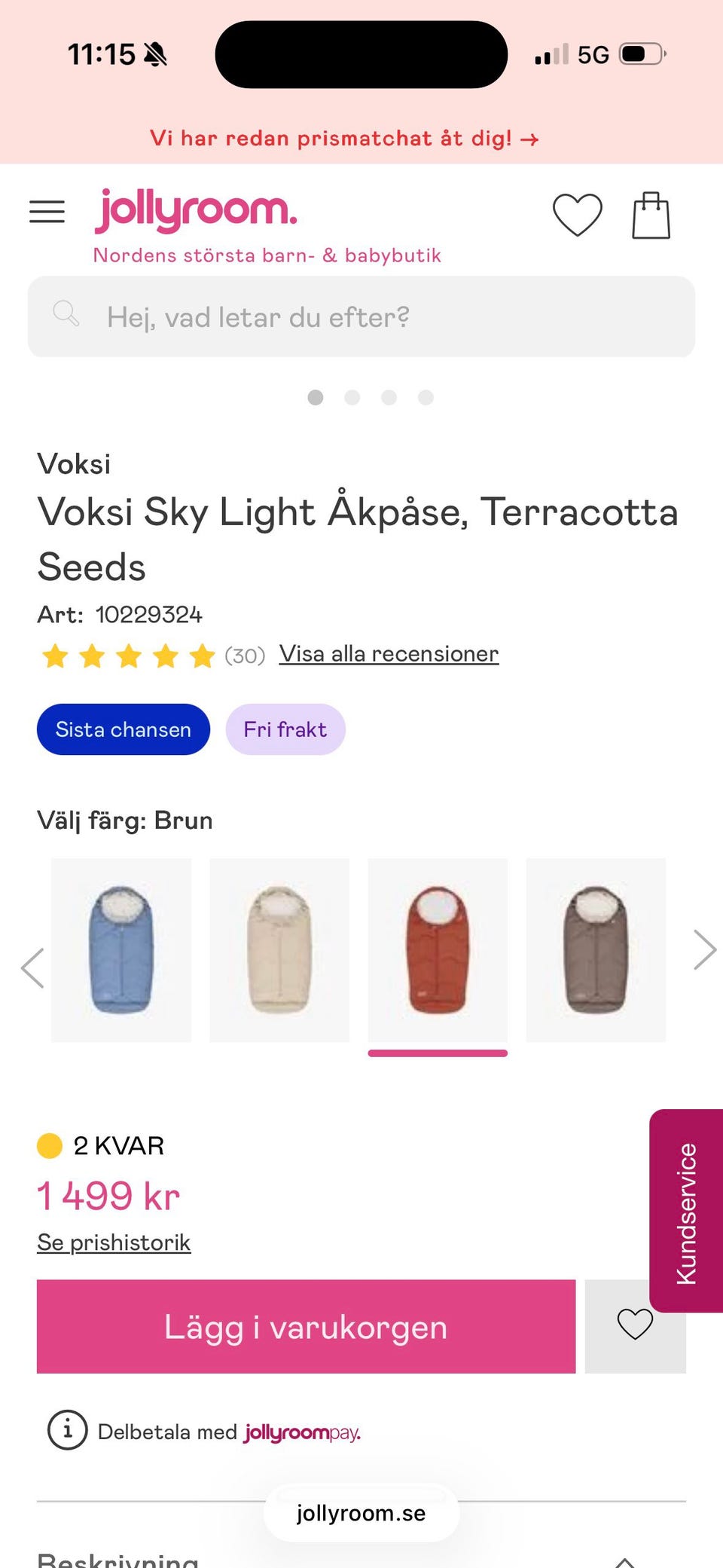Go to the jollyroom home logo

(x=196, y=211)
